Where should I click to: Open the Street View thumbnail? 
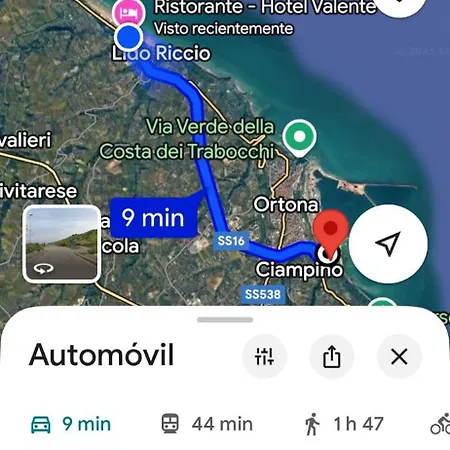pos(62,244)
